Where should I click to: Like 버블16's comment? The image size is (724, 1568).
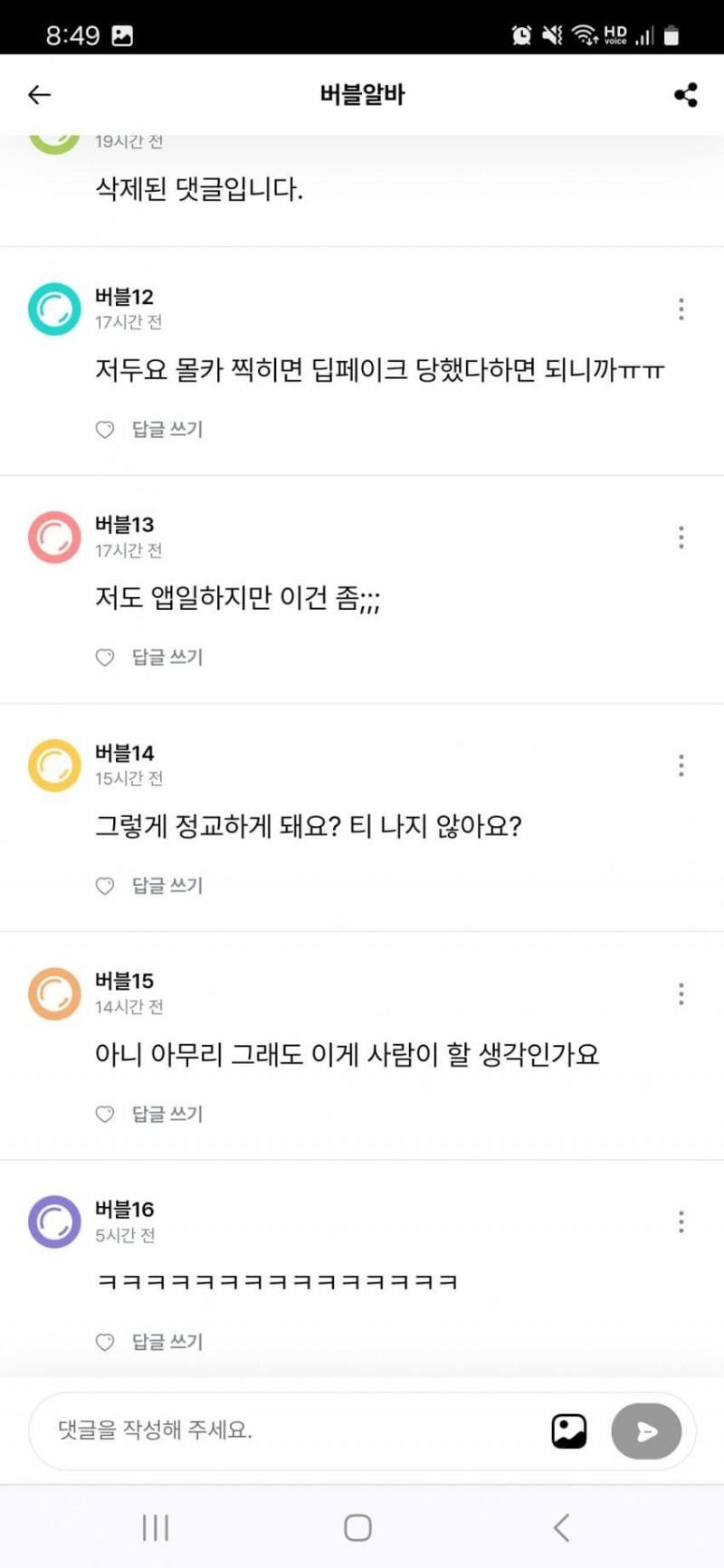pyautogui.click(x=105, y=1342)
